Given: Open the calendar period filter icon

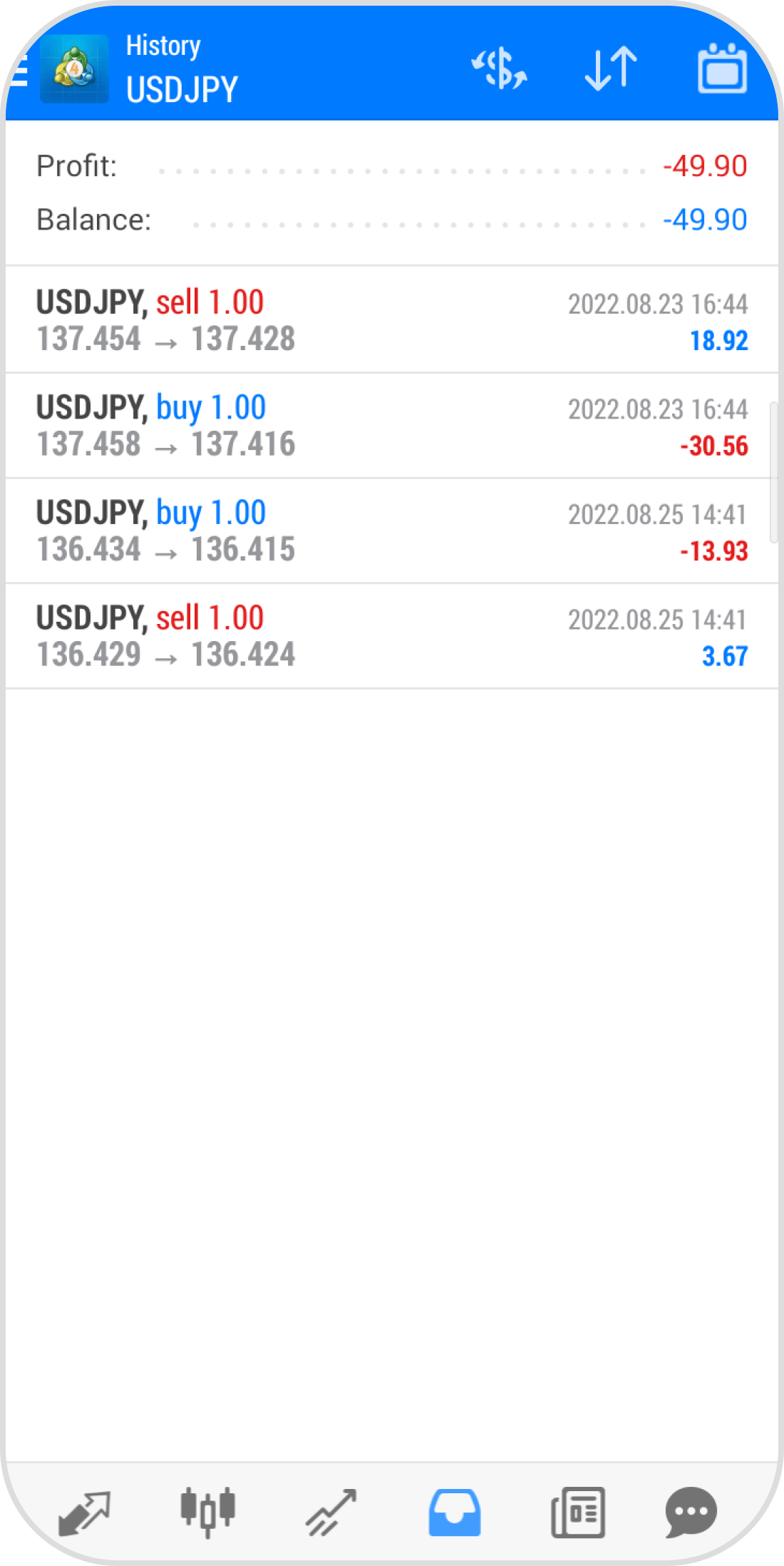Looking at the screenshot, I should tap(722, 69).
